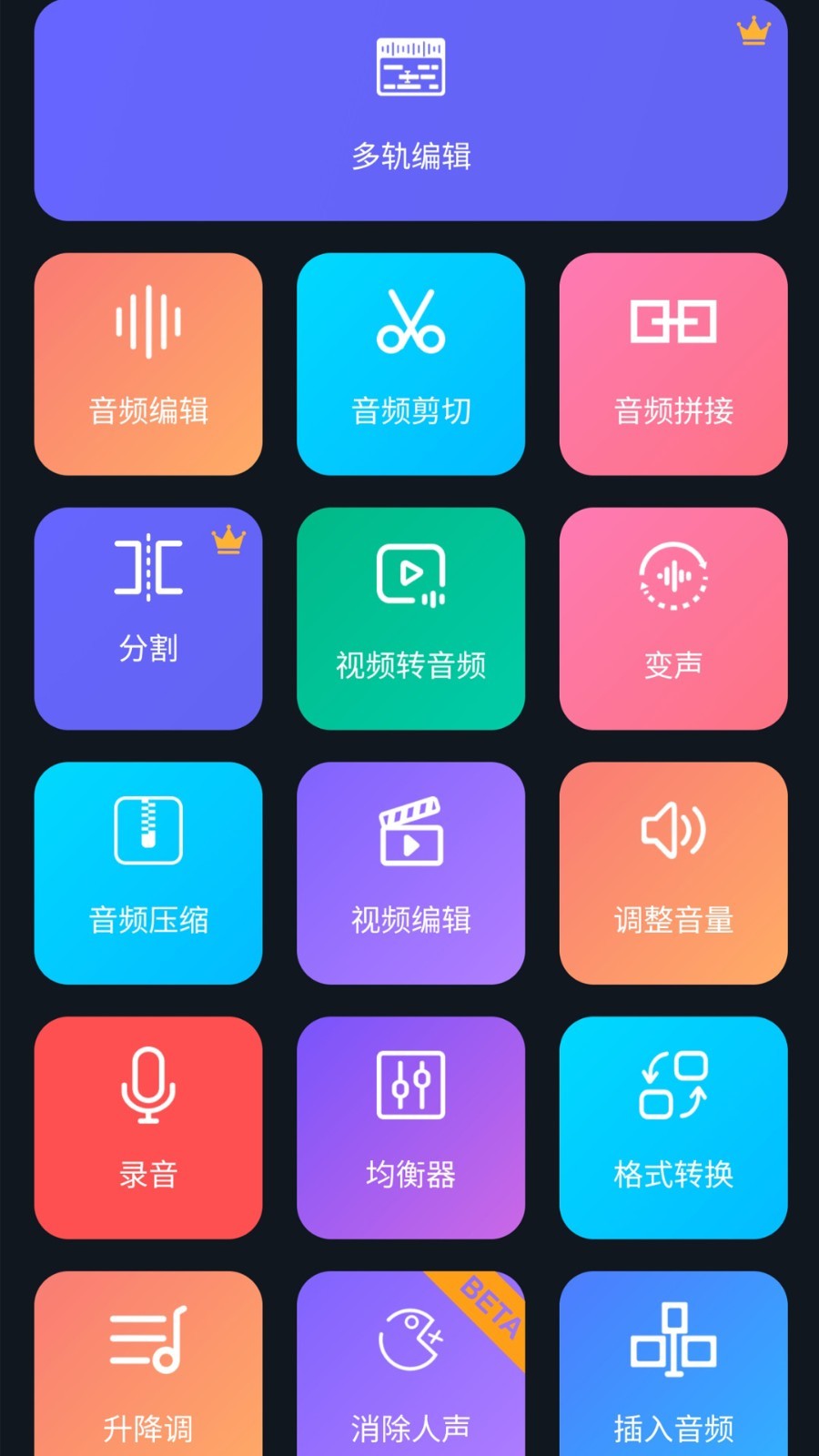819x1456 pixels.
Task: Open the 变声 voice changer
Action: pyautogui.click(x=672, y=619)
